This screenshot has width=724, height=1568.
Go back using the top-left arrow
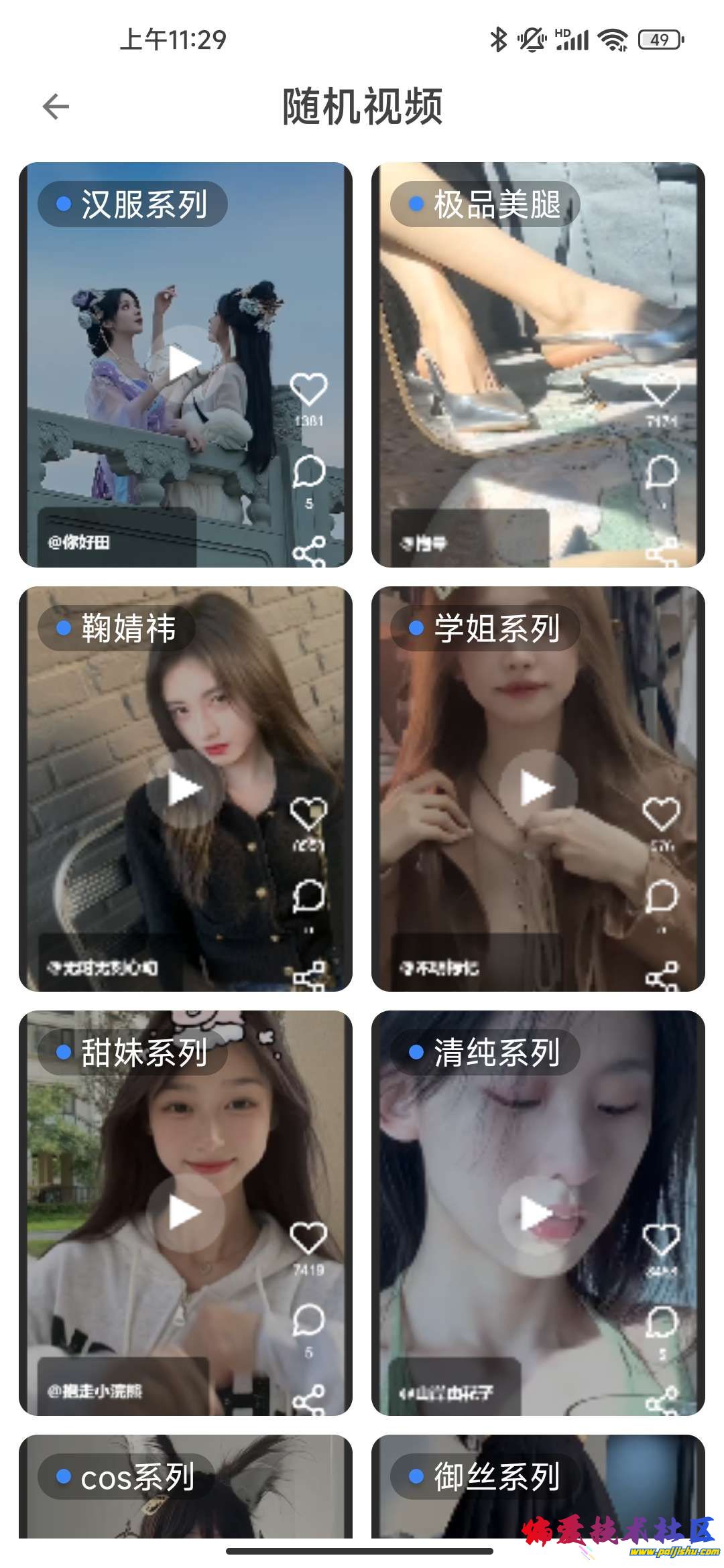56,107
